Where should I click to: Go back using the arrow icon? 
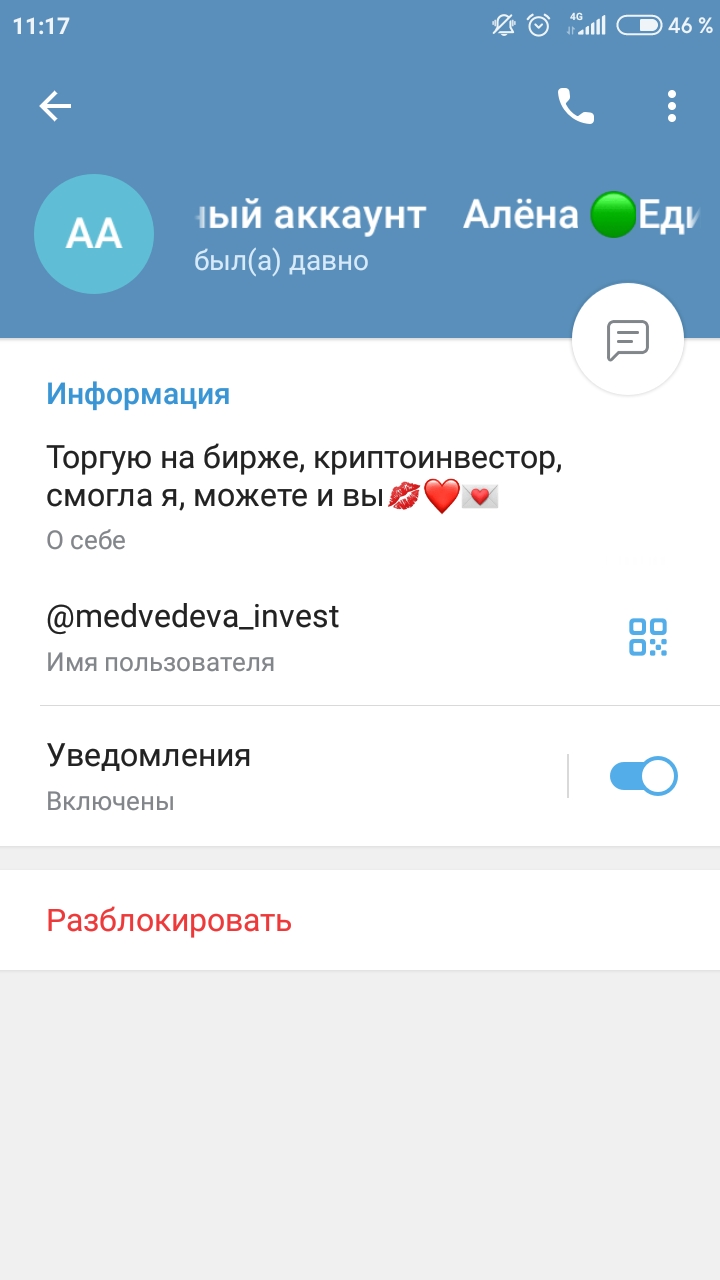click(55, 106)
